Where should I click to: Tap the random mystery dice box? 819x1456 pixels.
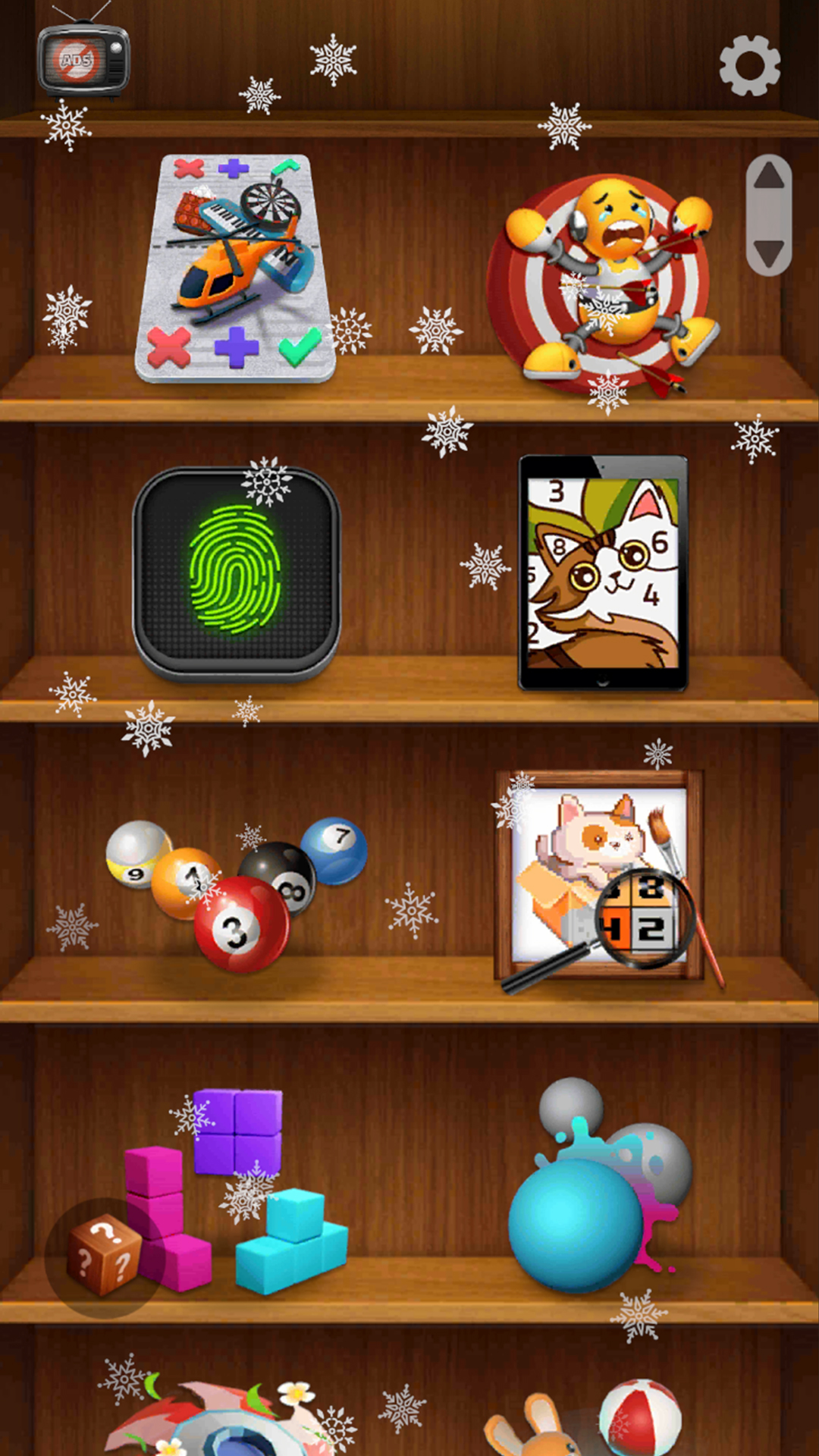(x=104, y=1257)
